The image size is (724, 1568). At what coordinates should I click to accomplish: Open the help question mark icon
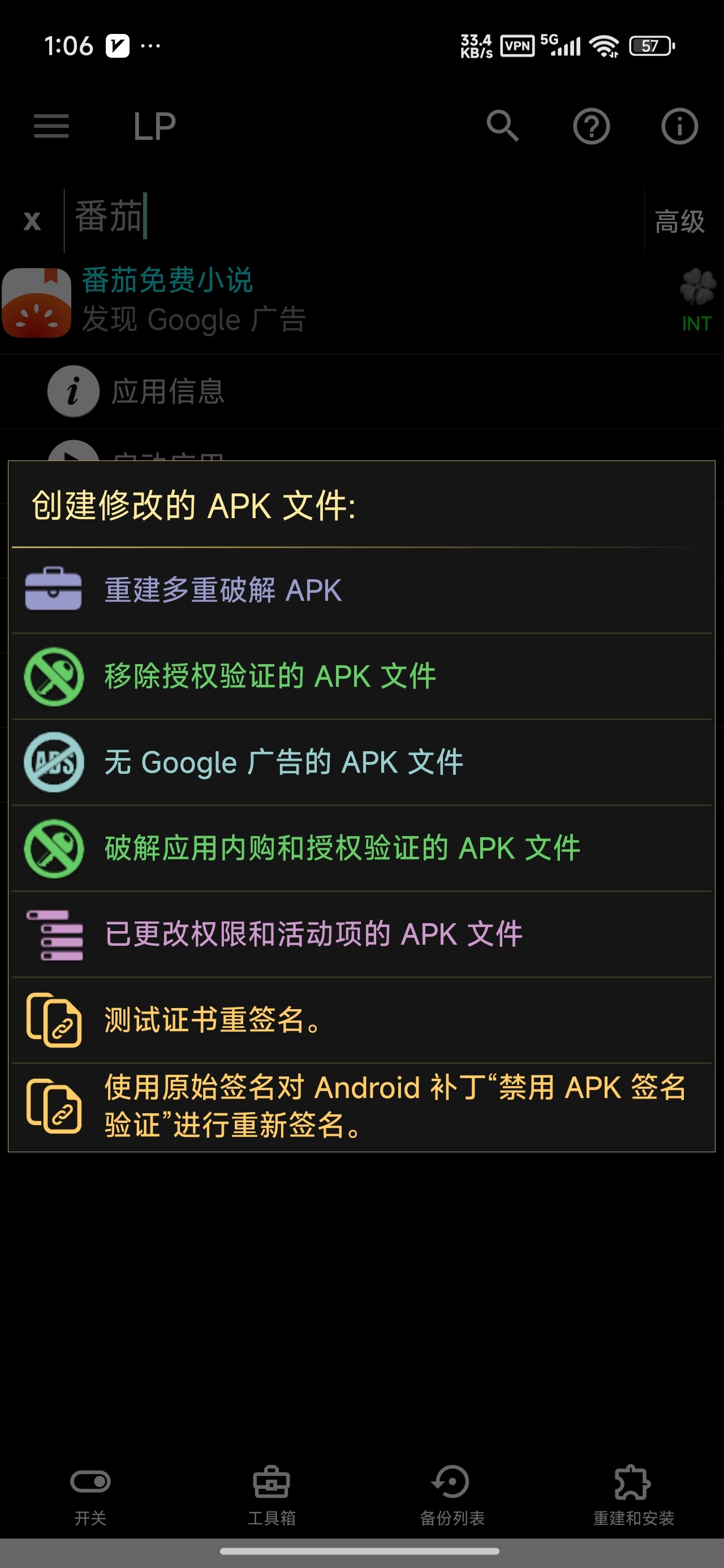[x=591, y=126]
